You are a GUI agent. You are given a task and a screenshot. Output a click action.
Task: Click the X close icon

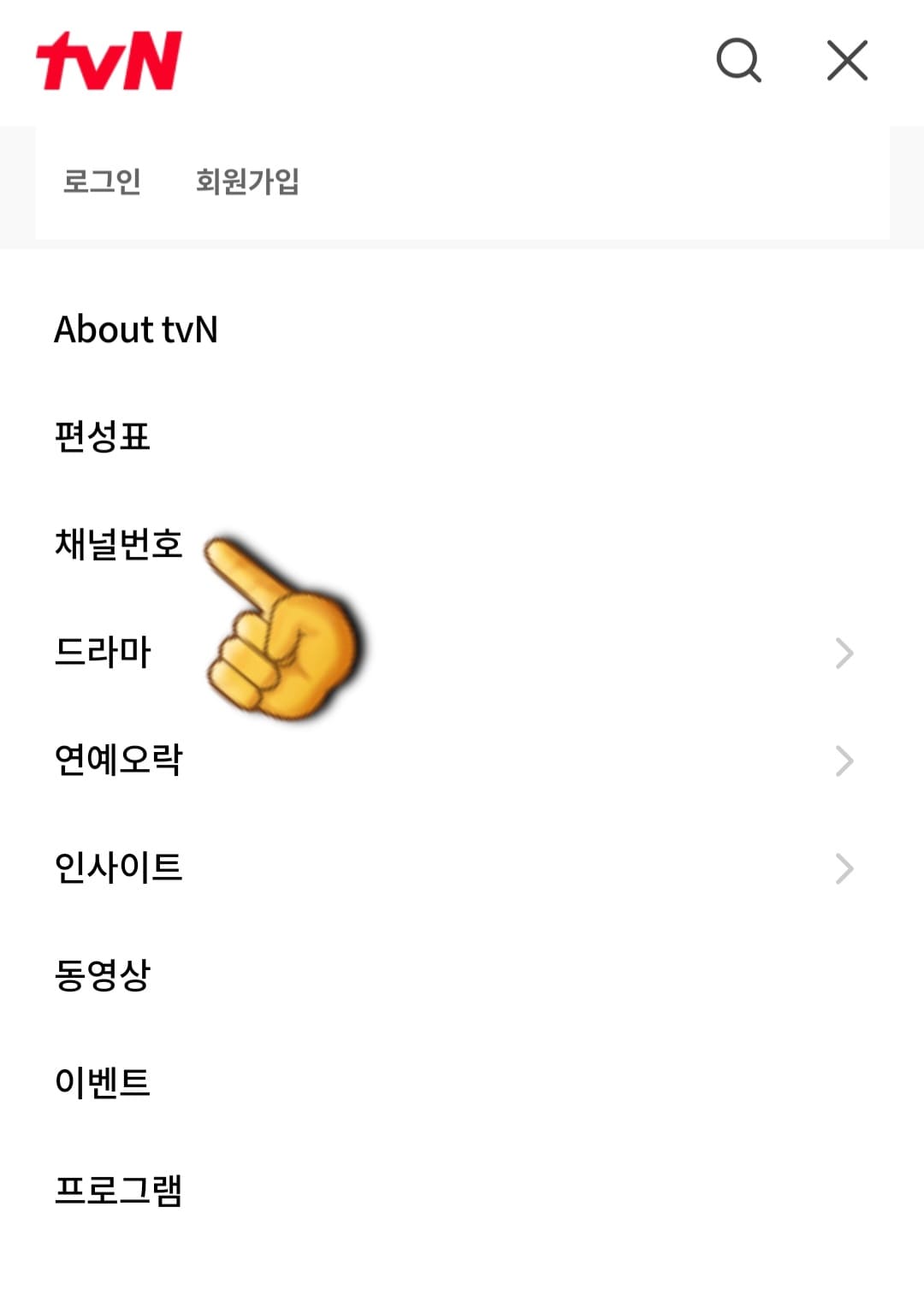846,60
